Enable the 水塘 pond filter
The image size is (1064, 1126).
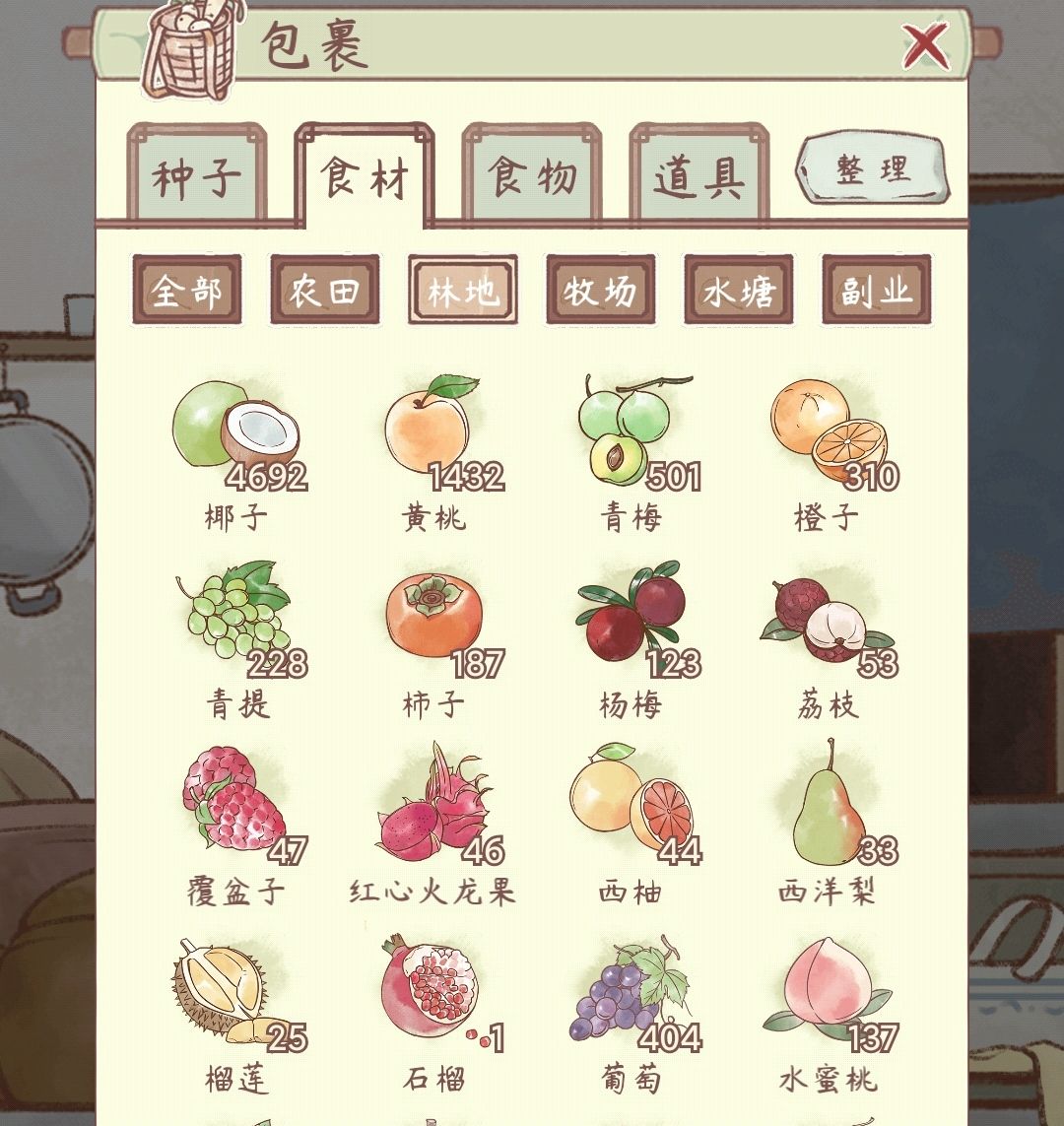[736, 291]
